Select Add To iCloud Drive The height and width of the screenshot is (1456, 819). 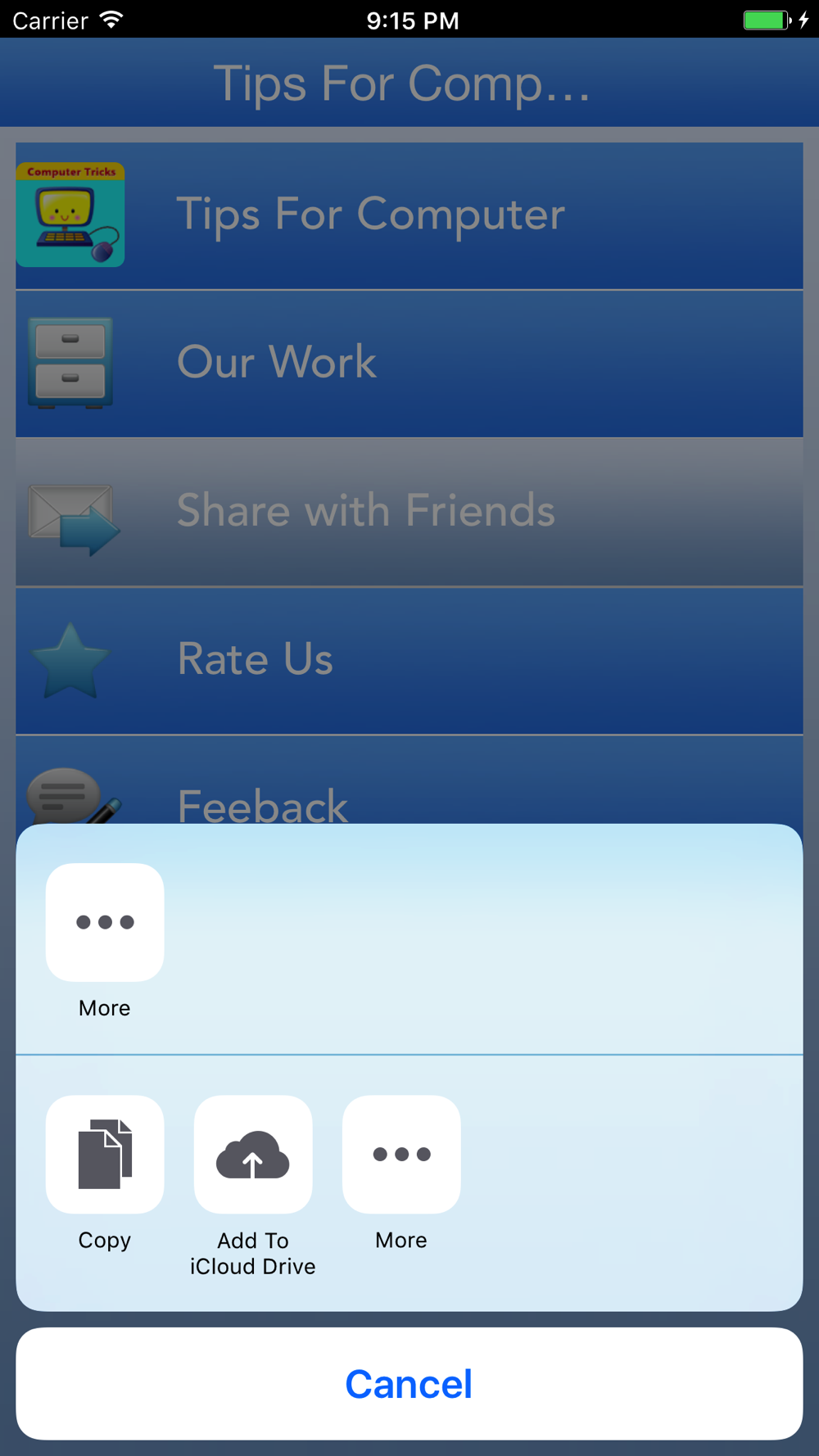[x=253, y=1154]
